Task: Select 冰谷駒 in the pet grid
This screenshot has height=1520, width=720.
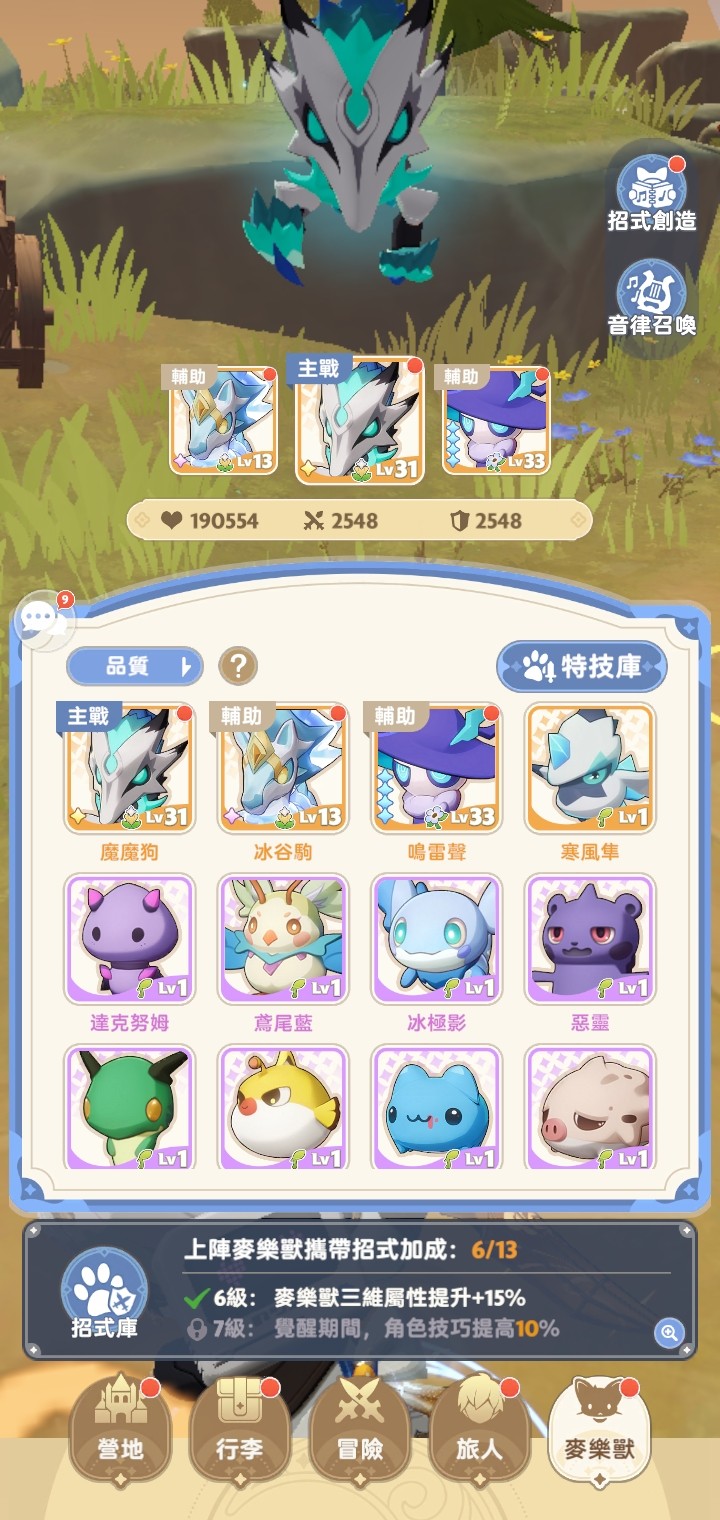Action: (283, 768)
